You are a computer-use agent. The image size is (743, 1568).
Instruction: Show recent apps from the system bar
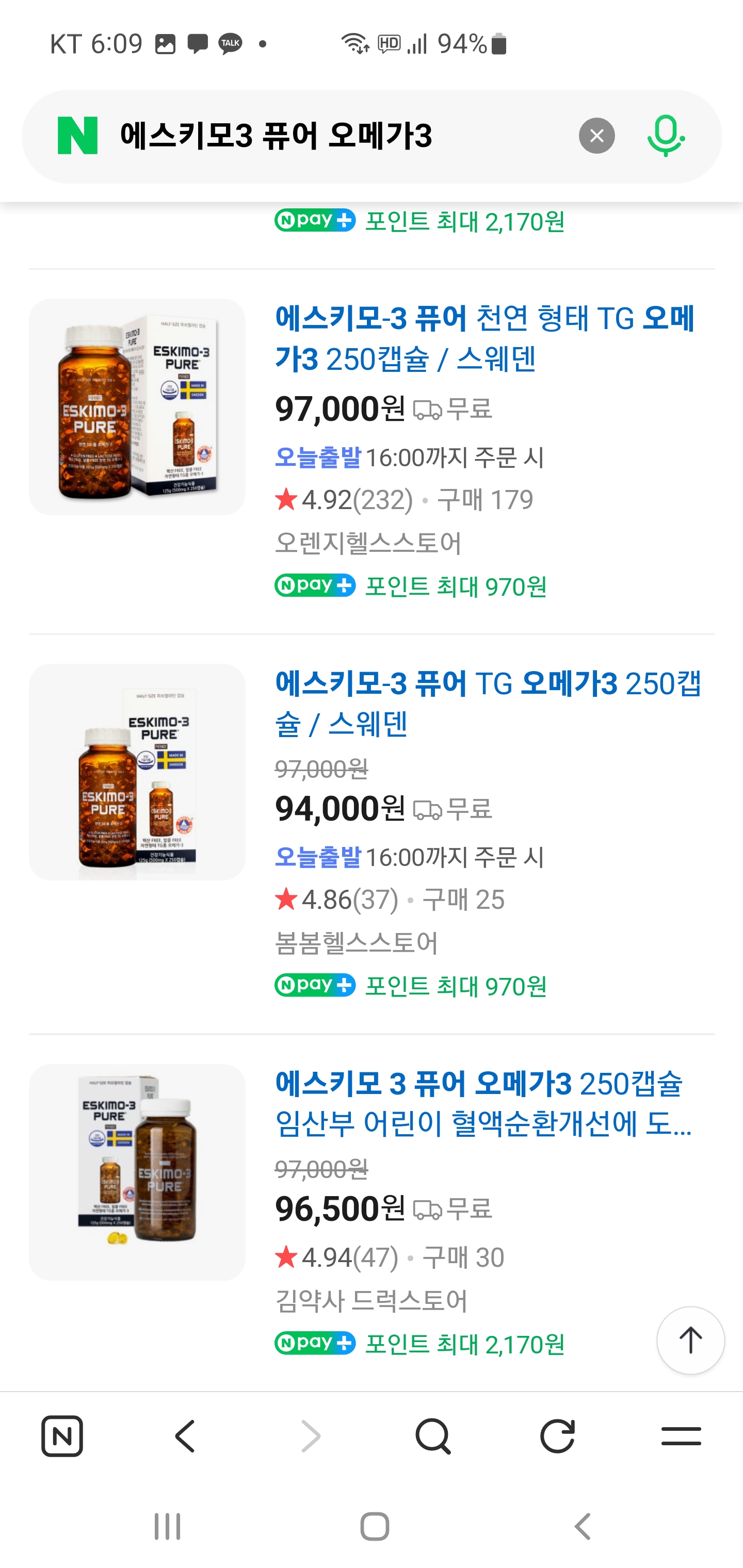coord(167,1527)
